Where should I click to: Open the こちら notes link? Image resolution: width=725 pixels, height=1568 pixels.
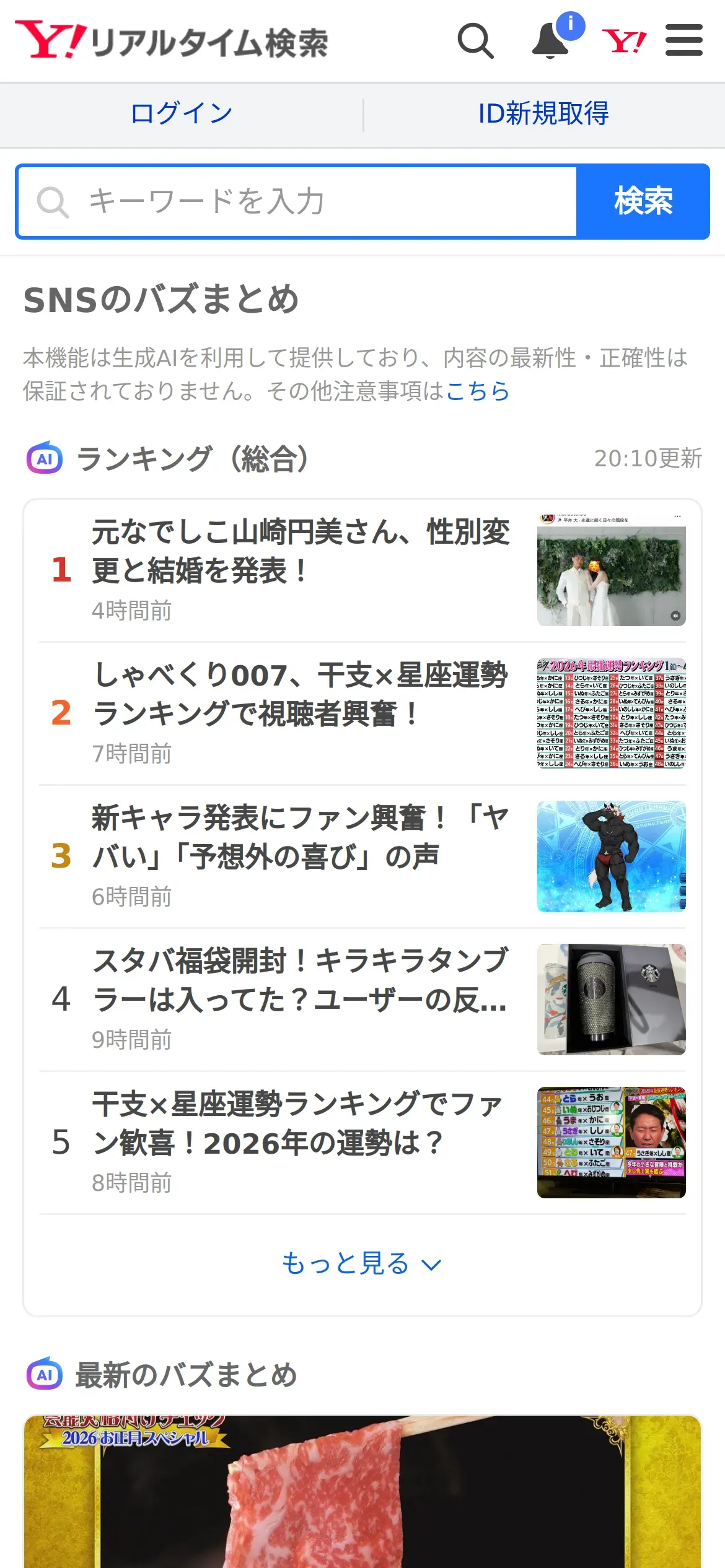(x=477, y=391)
